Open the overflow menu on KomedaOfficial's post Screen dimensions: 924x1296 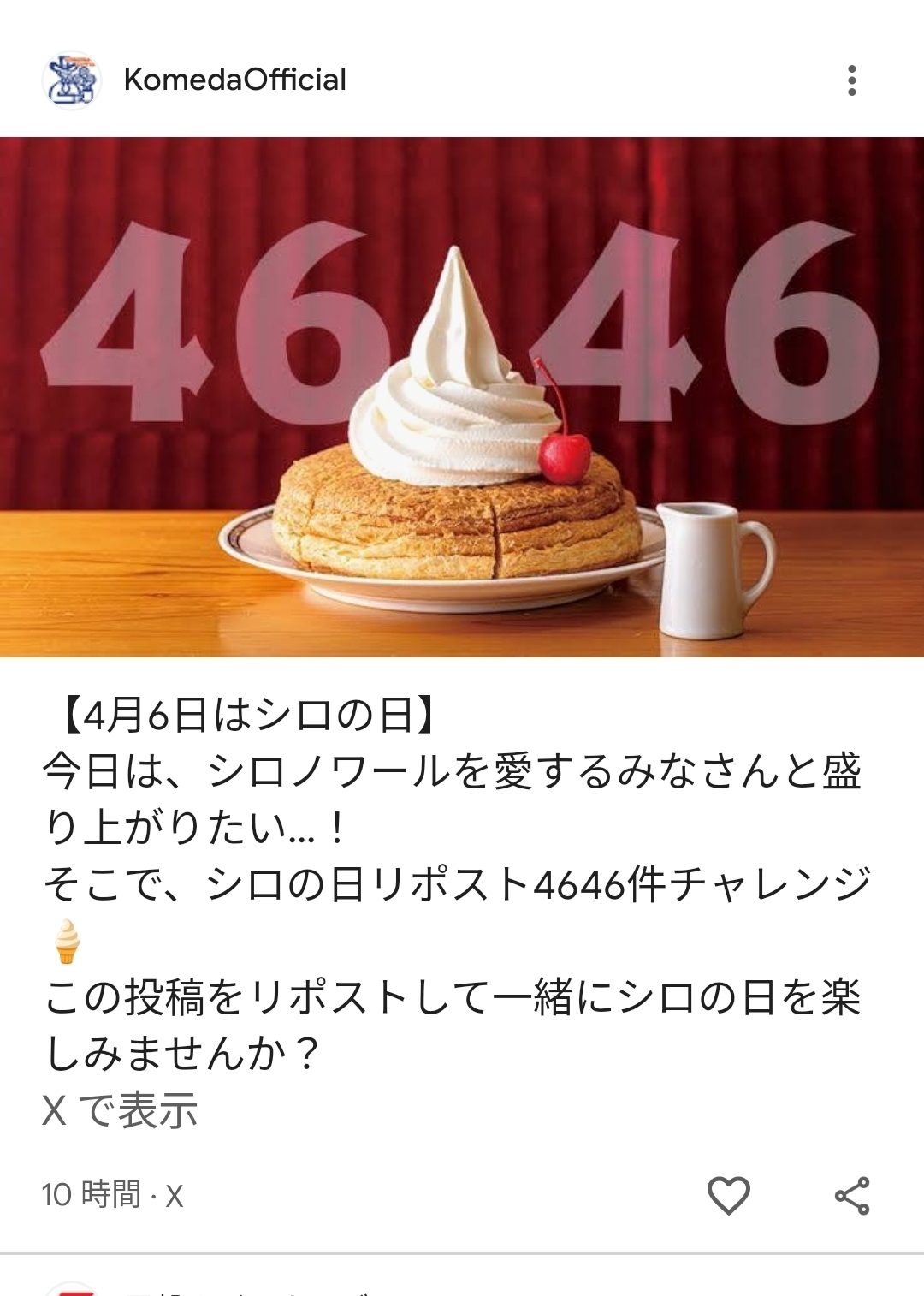coord(851,80)
